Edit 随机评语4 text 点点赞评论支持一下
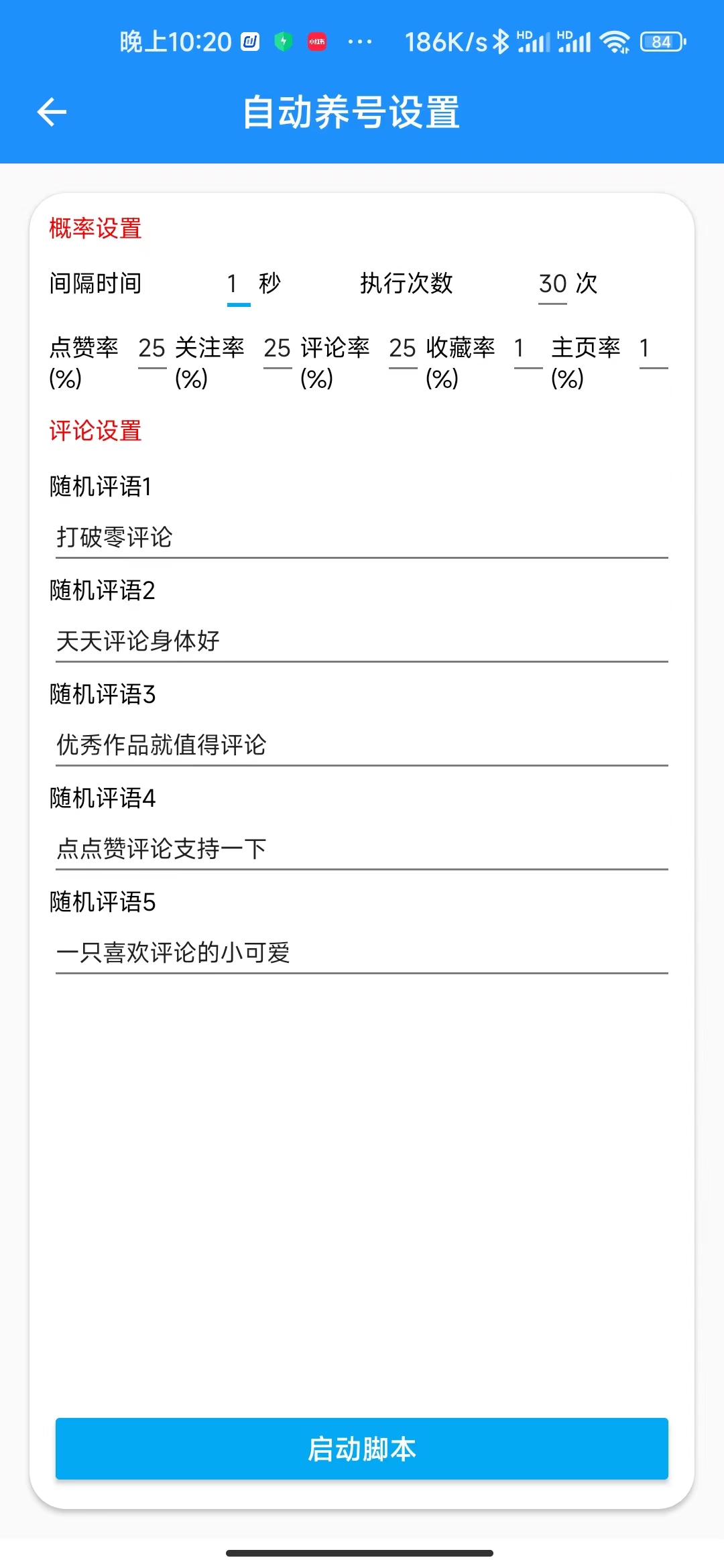This screenshot has height=1568, width=724. [x=361, y=849]
